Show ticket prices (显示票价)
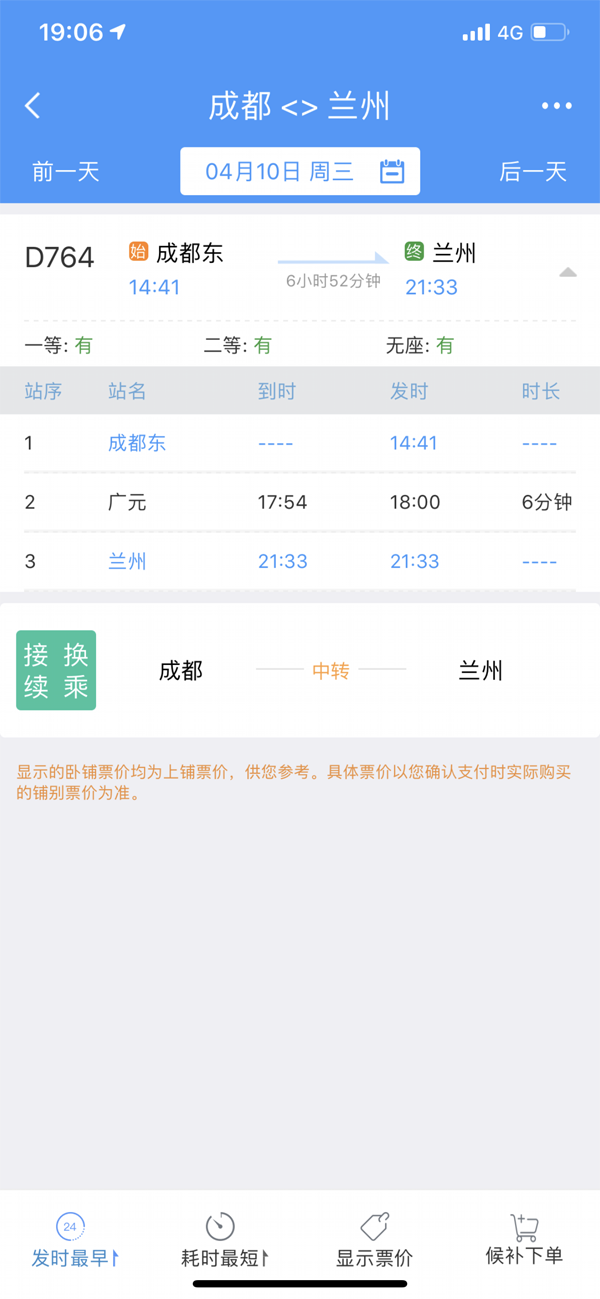 374,1241
